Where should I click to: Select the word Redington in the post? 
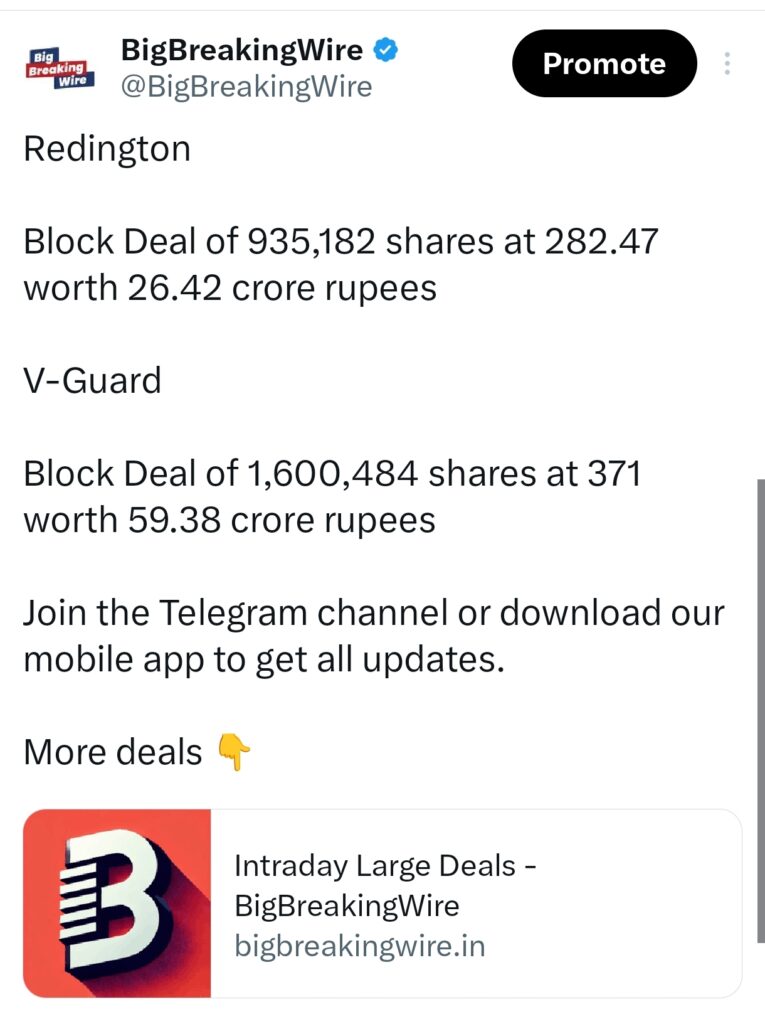[x=108, y=148]
